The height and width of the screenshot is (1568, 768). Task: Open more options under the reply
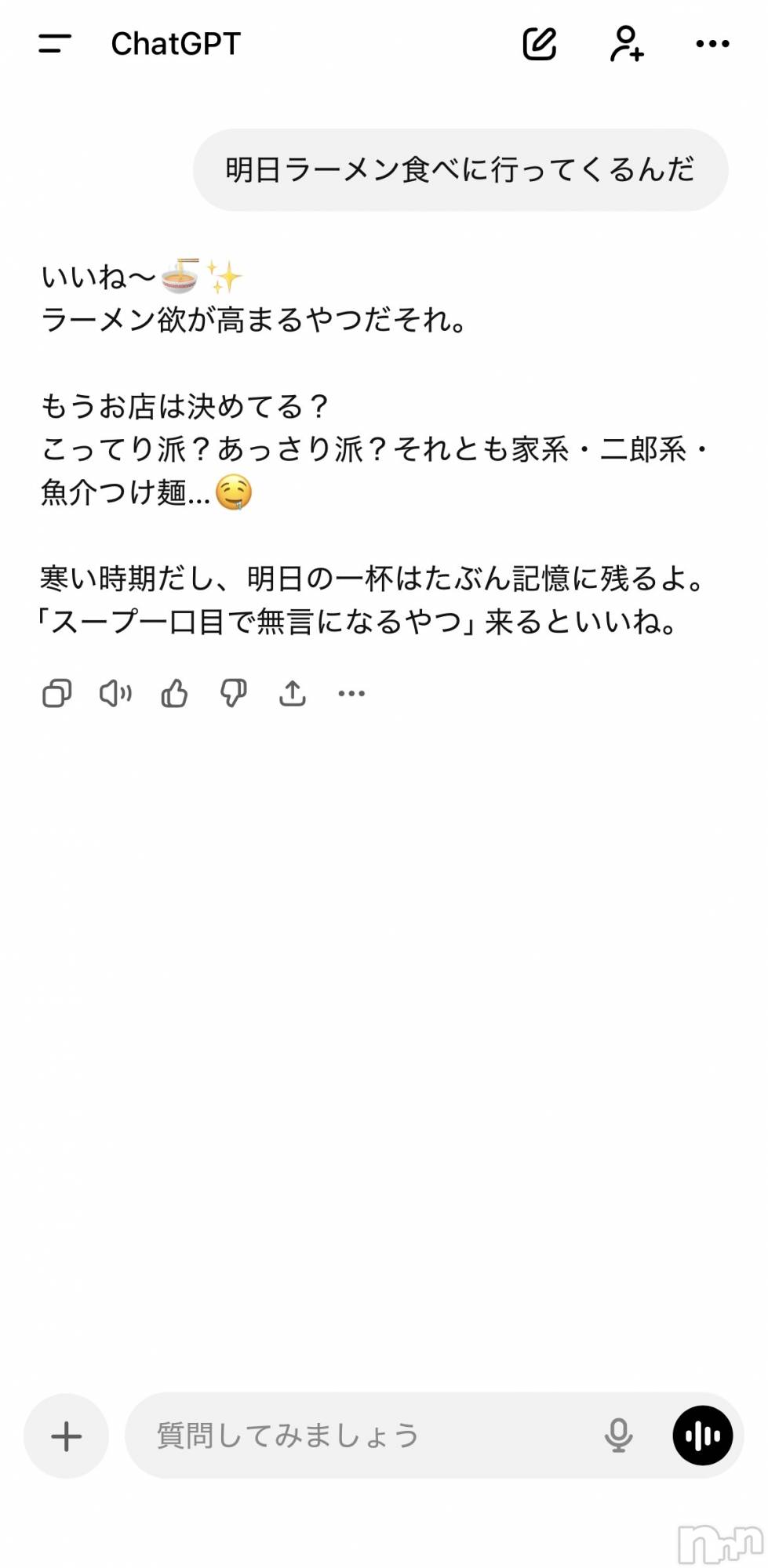(x=351, y=693)
